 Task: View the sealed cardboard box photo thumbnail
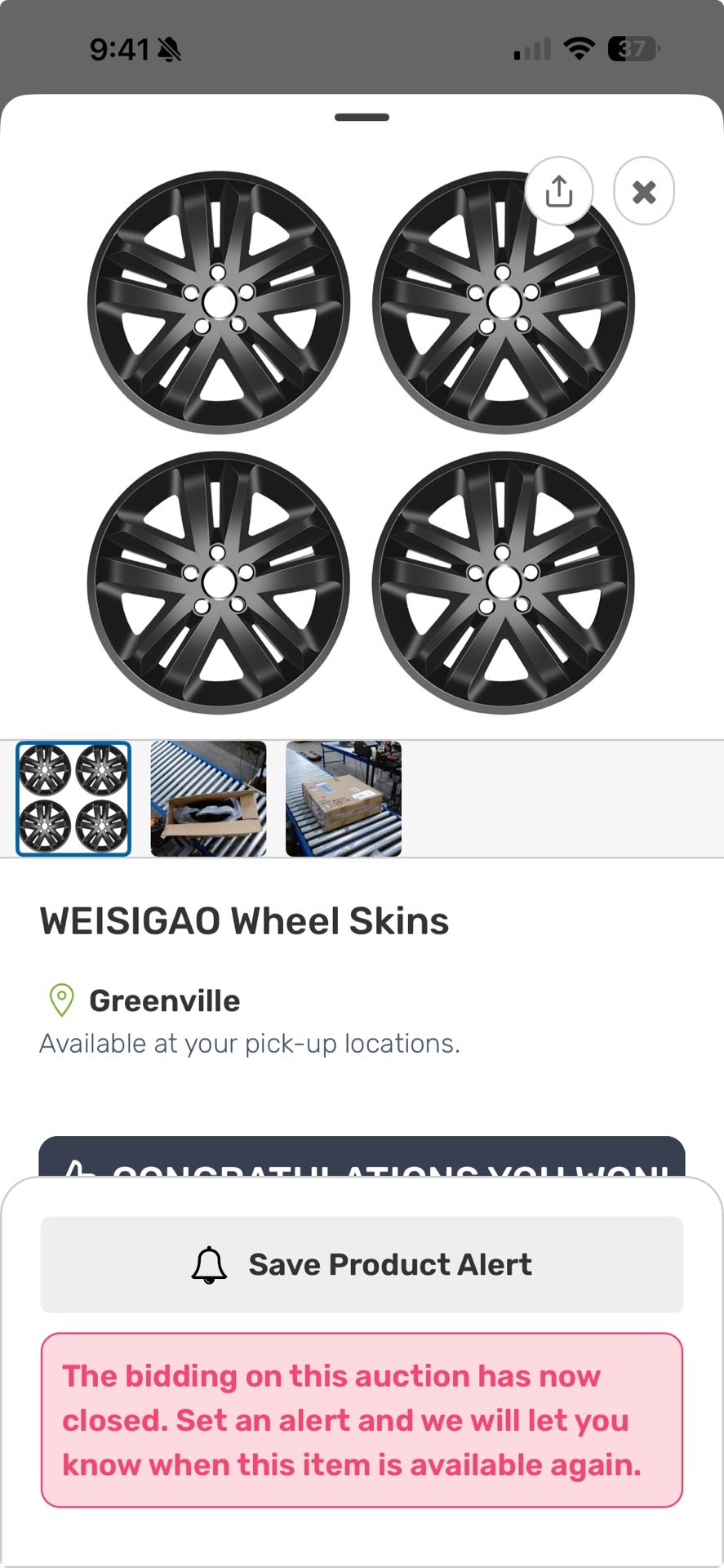[344, 798]
